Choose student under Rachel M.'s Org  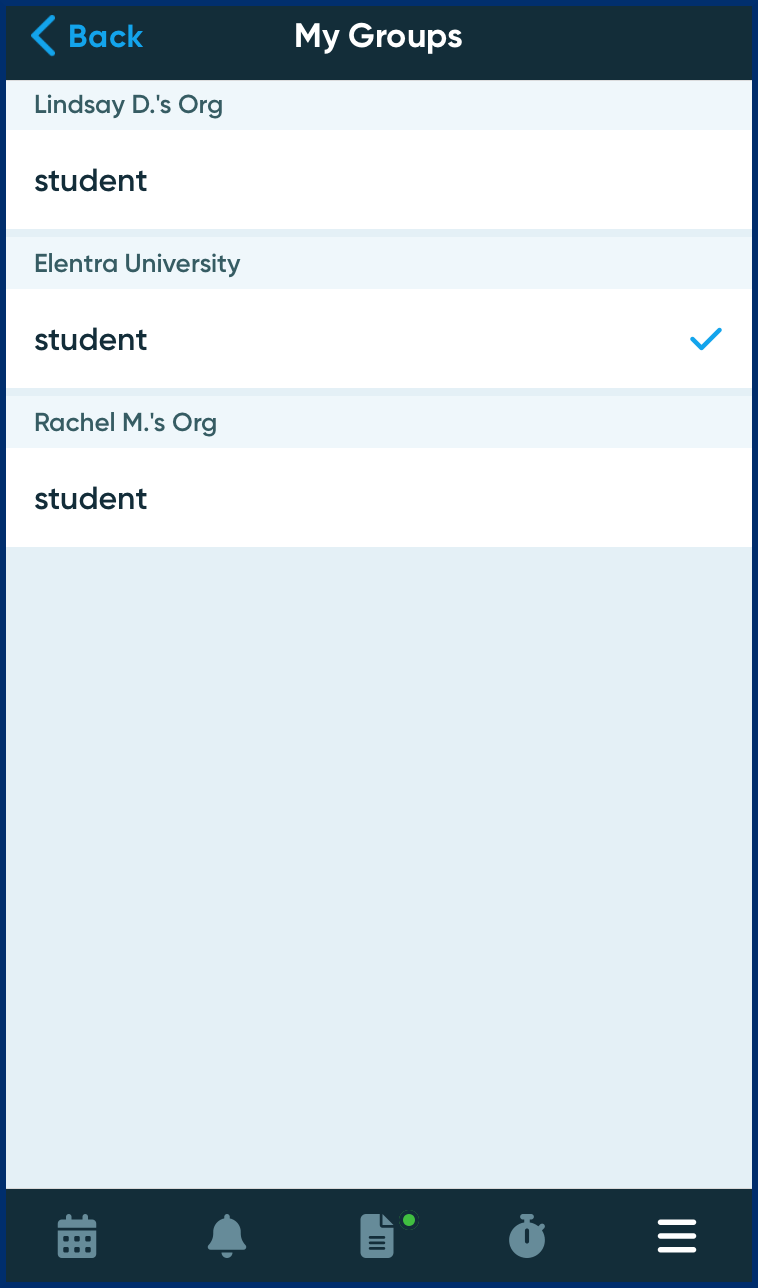coord(378,498)
